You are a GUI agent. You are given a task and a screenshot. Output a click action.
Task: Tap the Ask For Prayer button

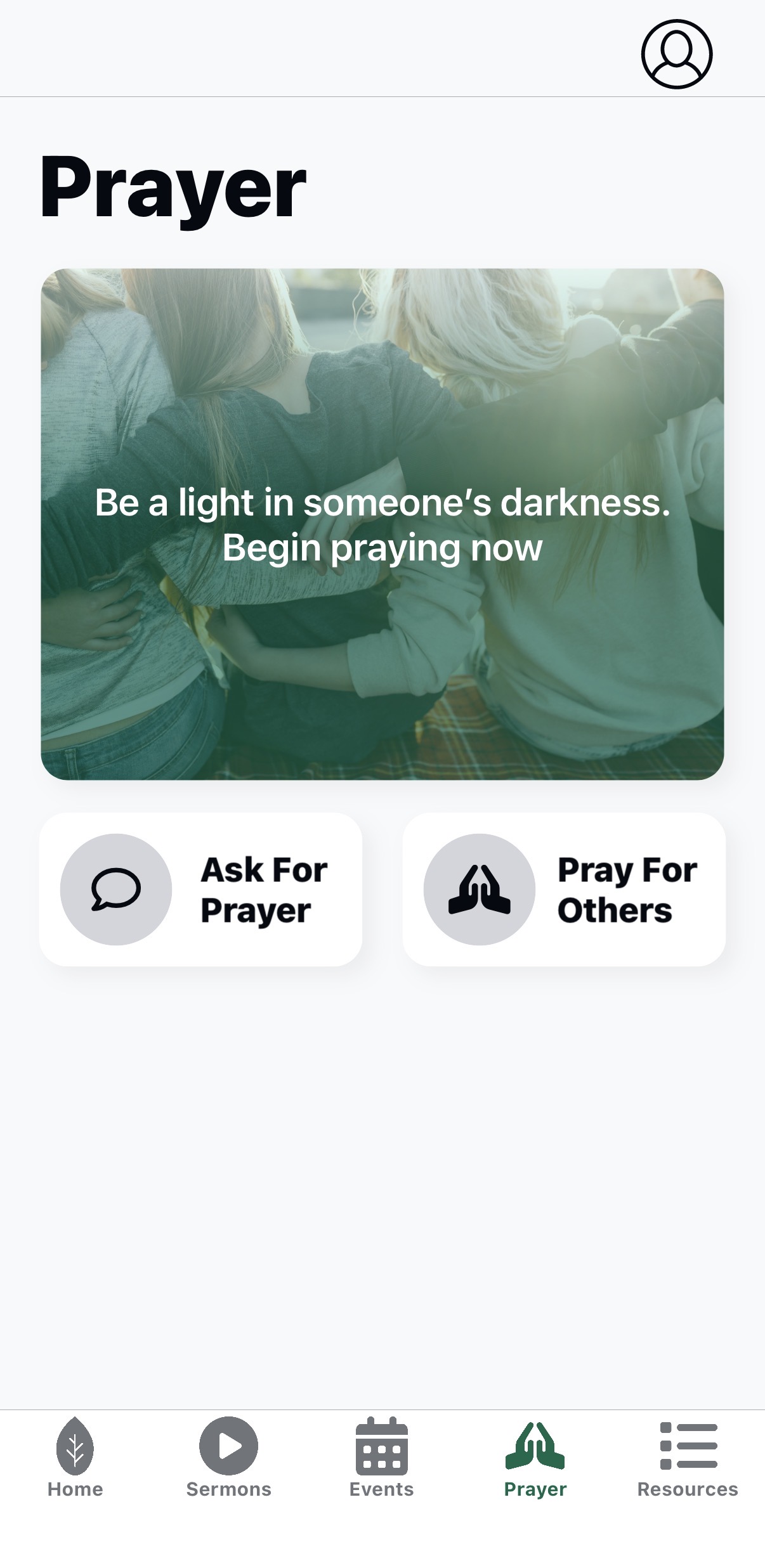(200, 889)
